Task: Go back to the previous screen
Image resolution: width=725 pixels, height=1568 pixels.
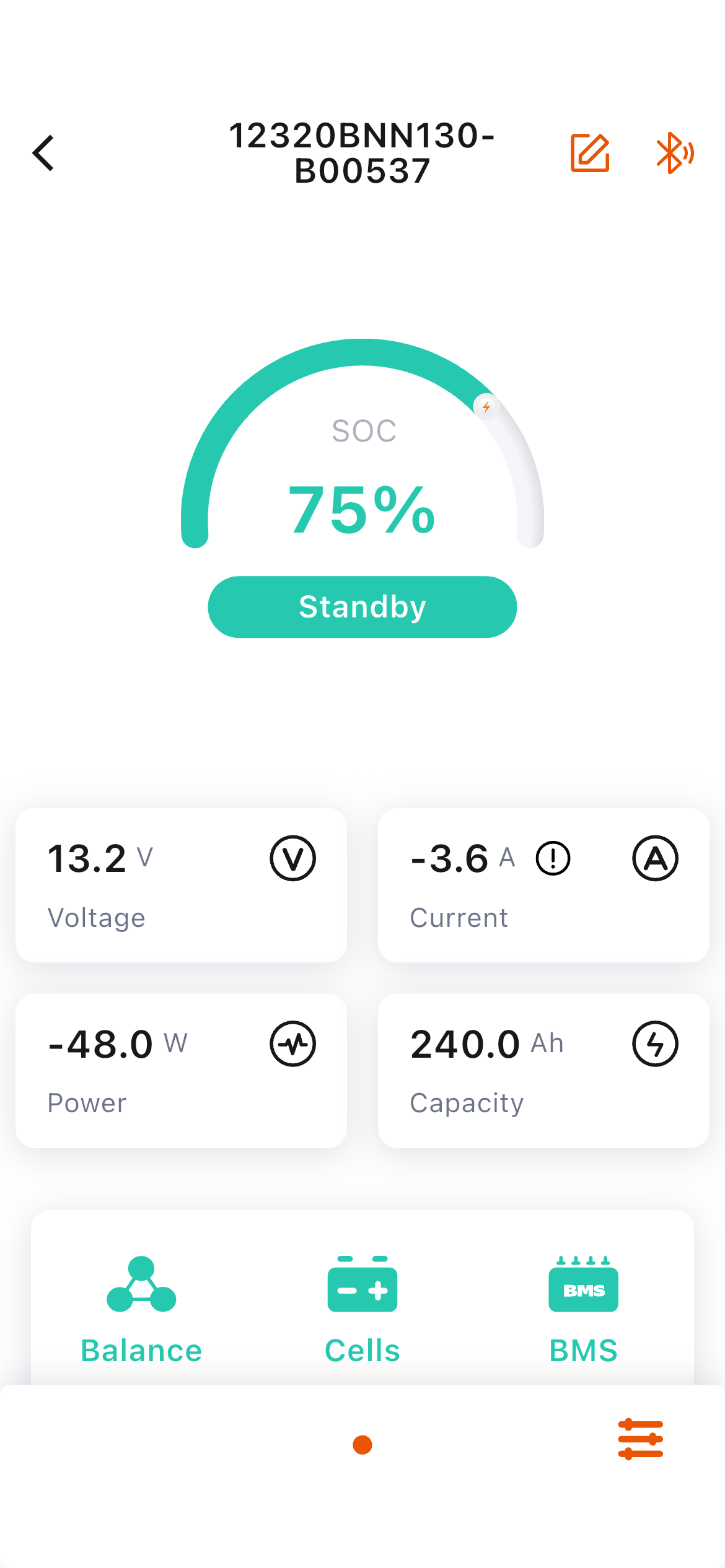Action: (x=43, y=153)
